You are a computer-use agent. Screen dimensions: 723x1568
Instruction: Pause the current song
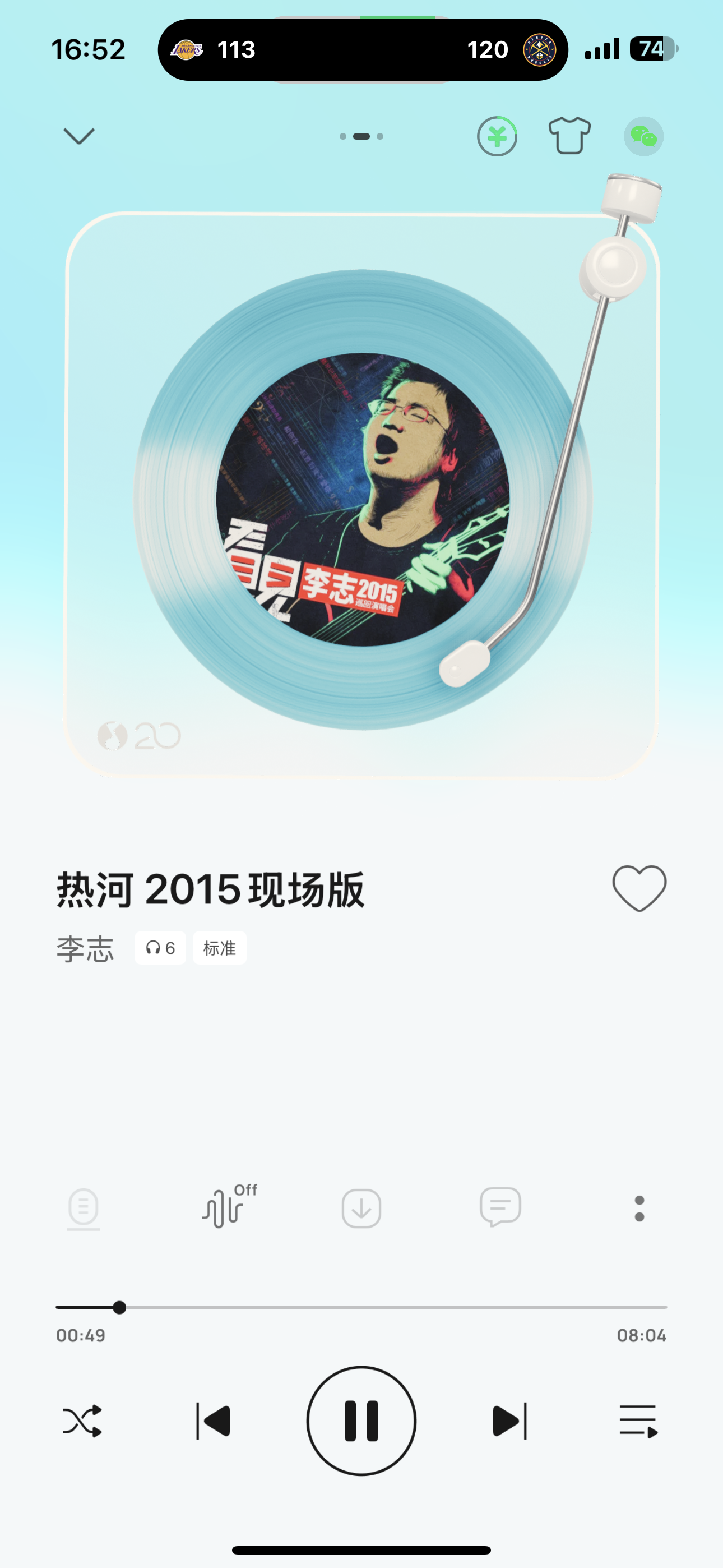click(361, 1421)
